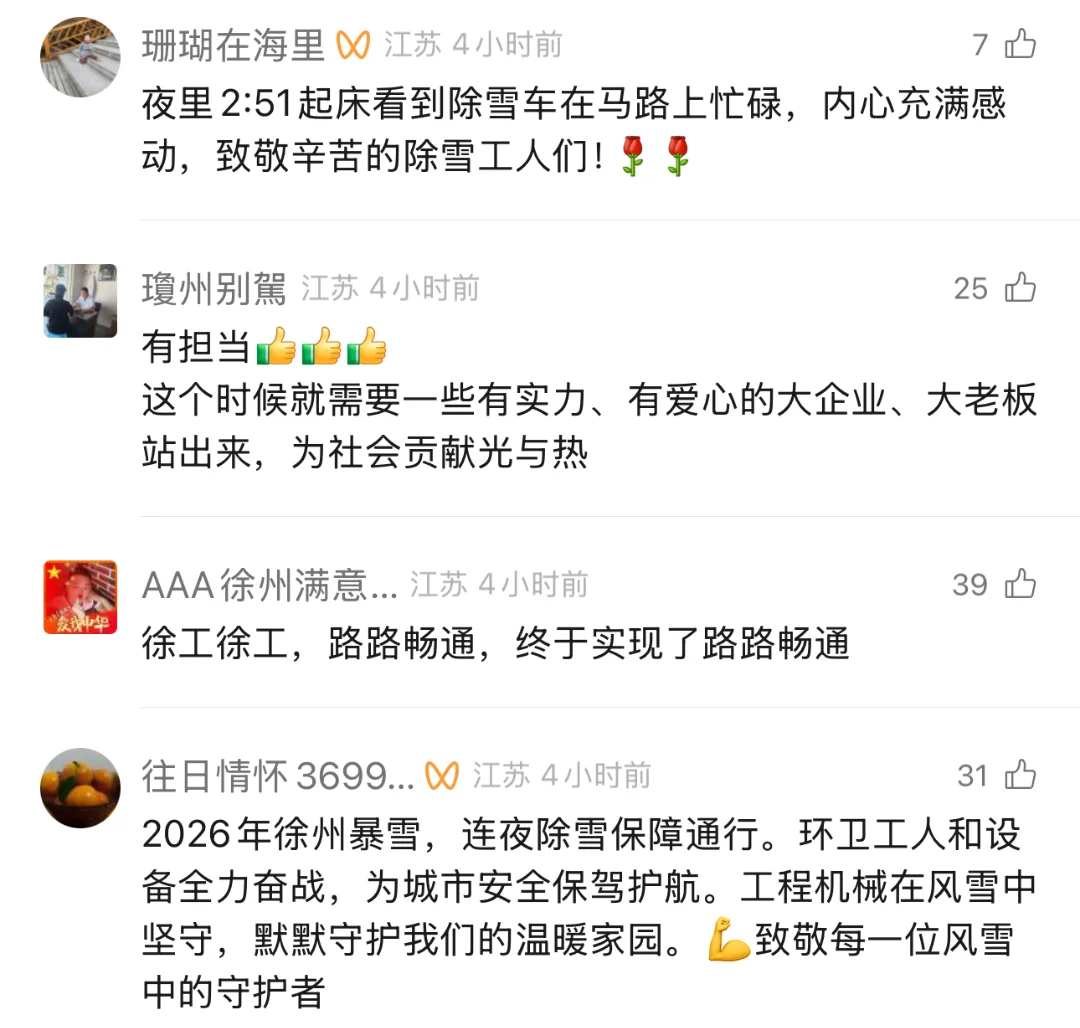Viewport: 1080px width, 1028px height.
Task: Like 往日情怀3699's comment
Action: [x=1020, y=775]
